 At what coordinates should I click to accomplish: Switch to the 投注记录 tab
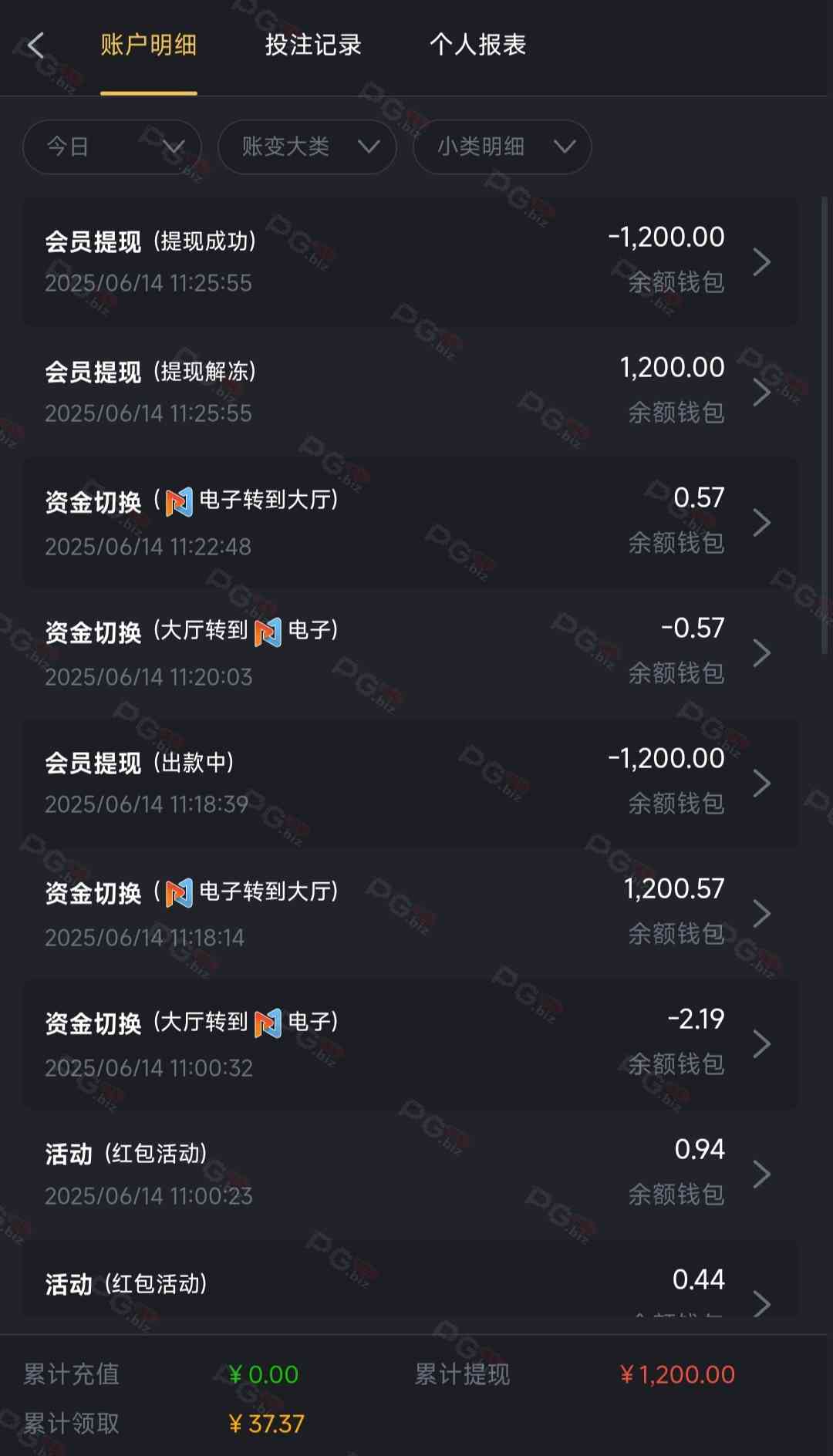coord(313,45)
